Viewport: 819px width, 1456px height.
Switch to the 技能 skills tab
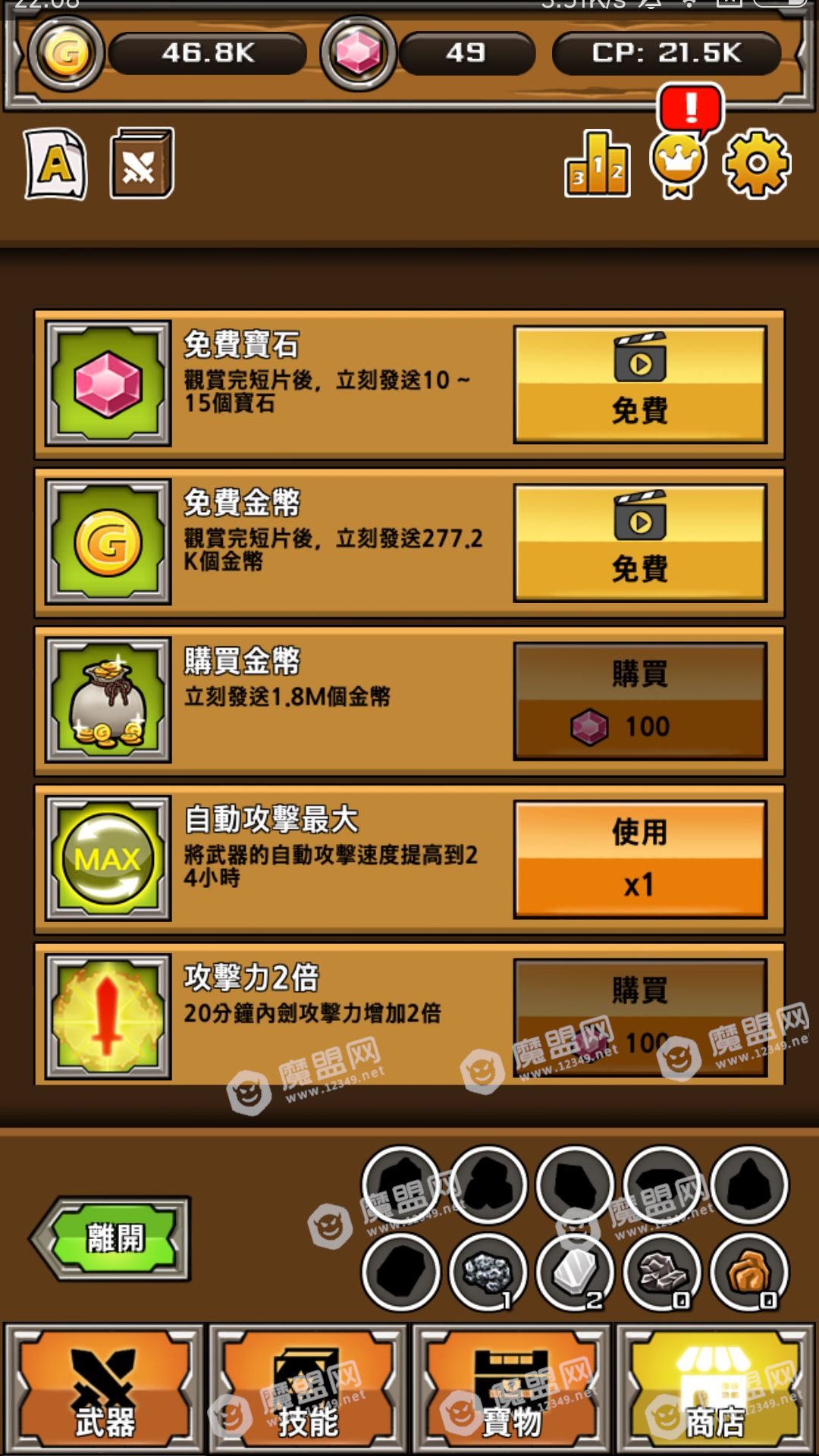308,1389
